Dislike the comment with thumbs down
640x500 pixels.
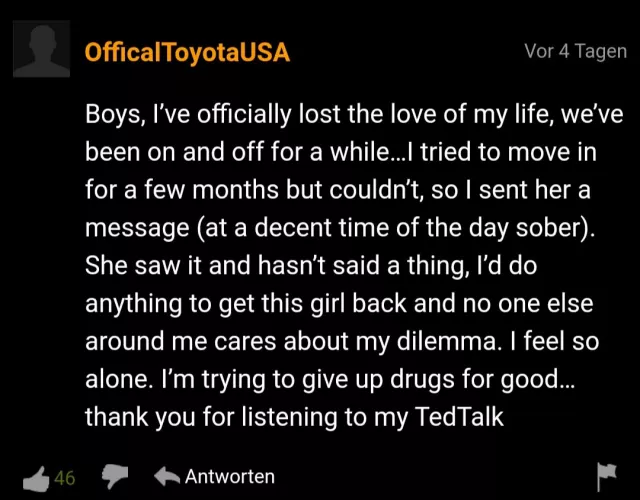[x=117, y=477]
